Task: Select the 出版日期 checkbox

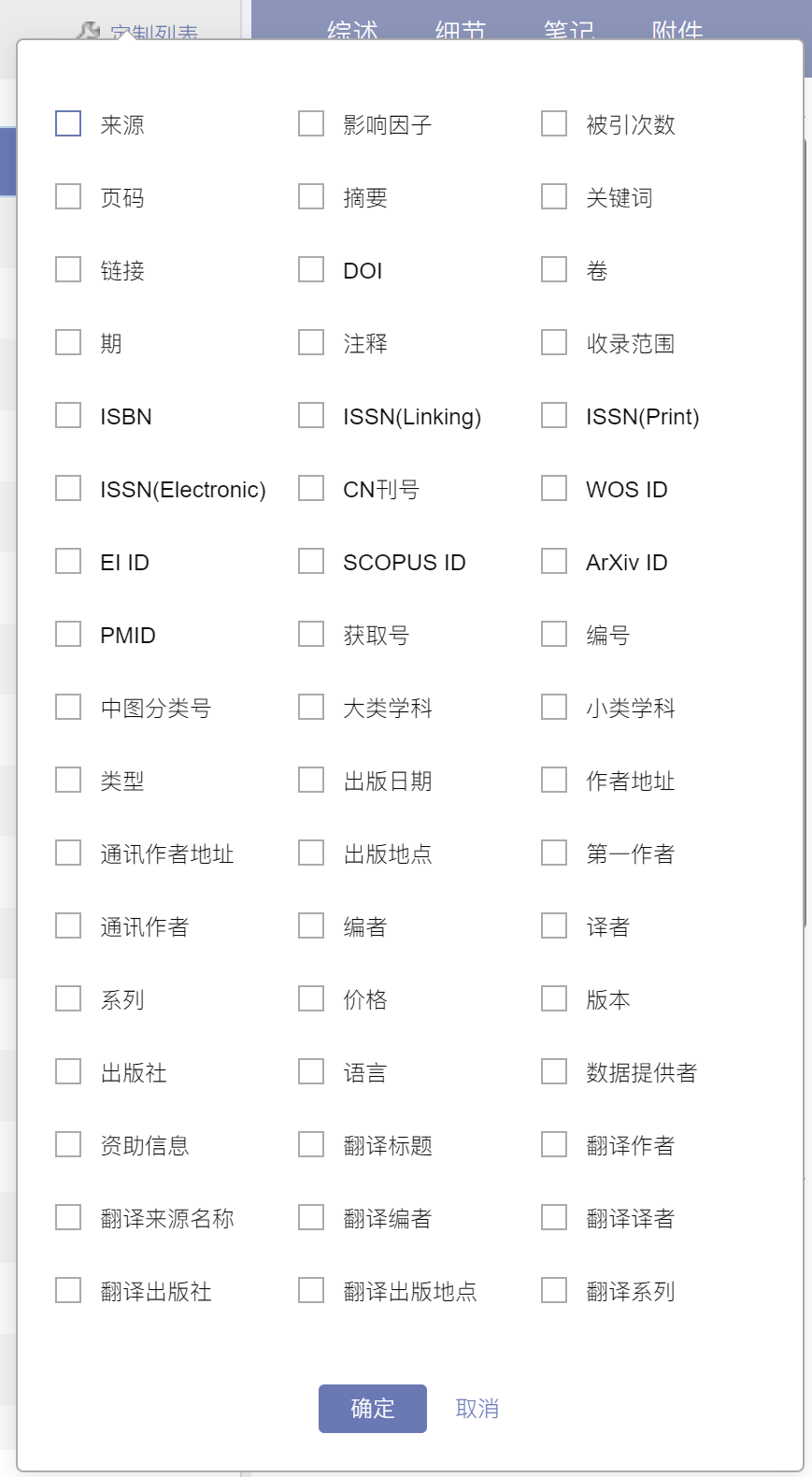Action: (x=311, y=781)
